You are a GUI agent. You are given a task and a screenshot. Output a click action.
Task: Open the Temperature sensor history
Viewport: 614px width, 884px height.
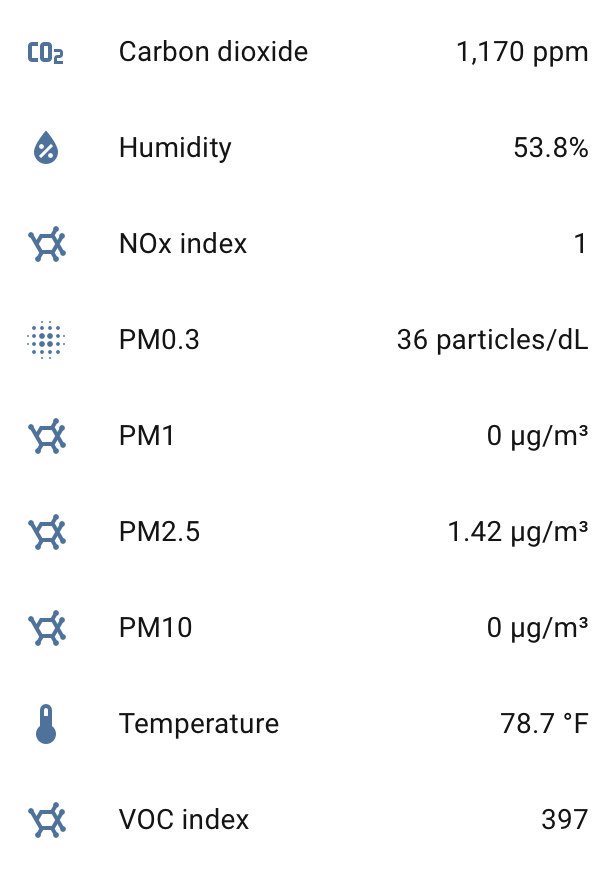click(x=198, y=724)
